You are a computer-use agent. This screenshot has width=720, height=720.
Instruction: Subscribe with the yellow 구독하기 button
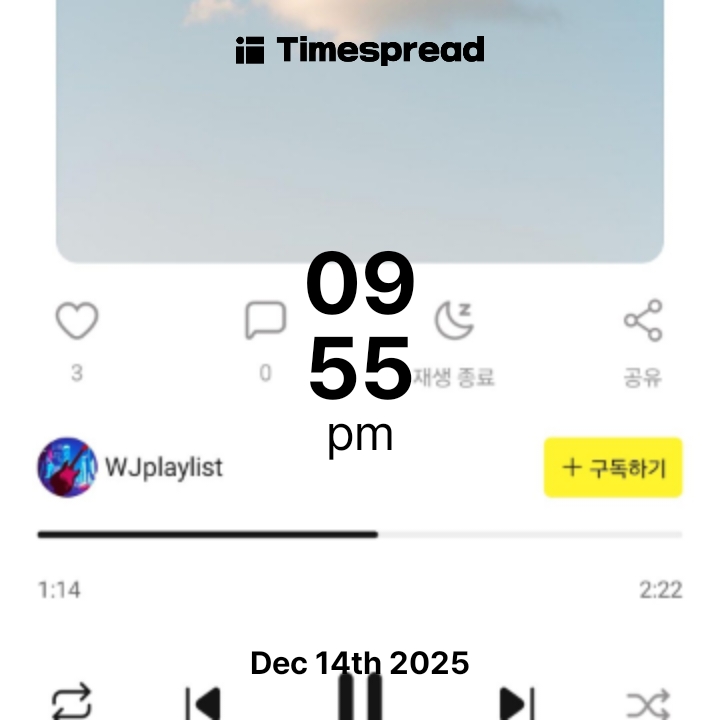click(x=613, y=467)
